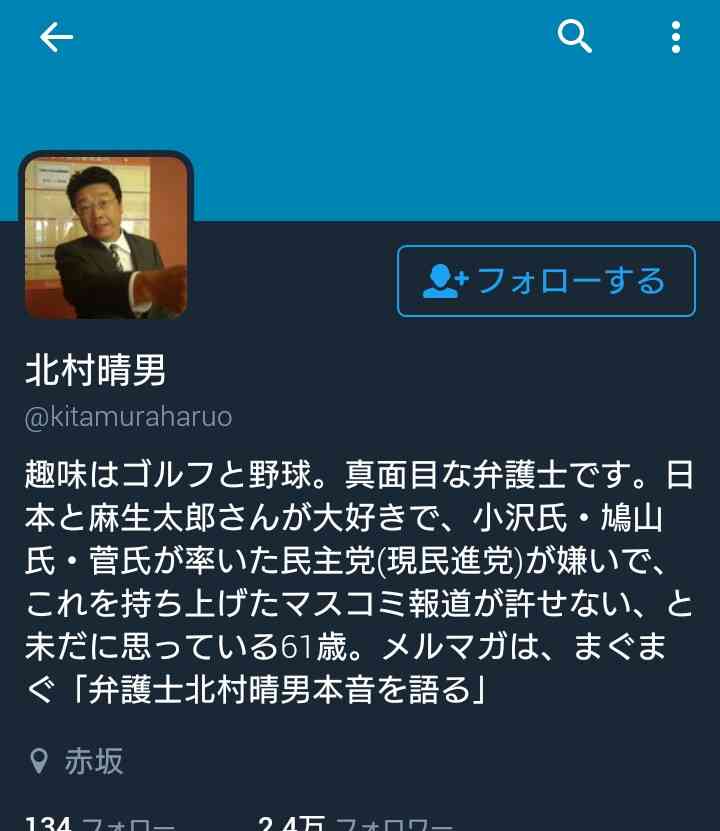Viewport: 720px width, 831px height.
Task: Open search with the magnifier icon
Action: [x=575, y=37]
